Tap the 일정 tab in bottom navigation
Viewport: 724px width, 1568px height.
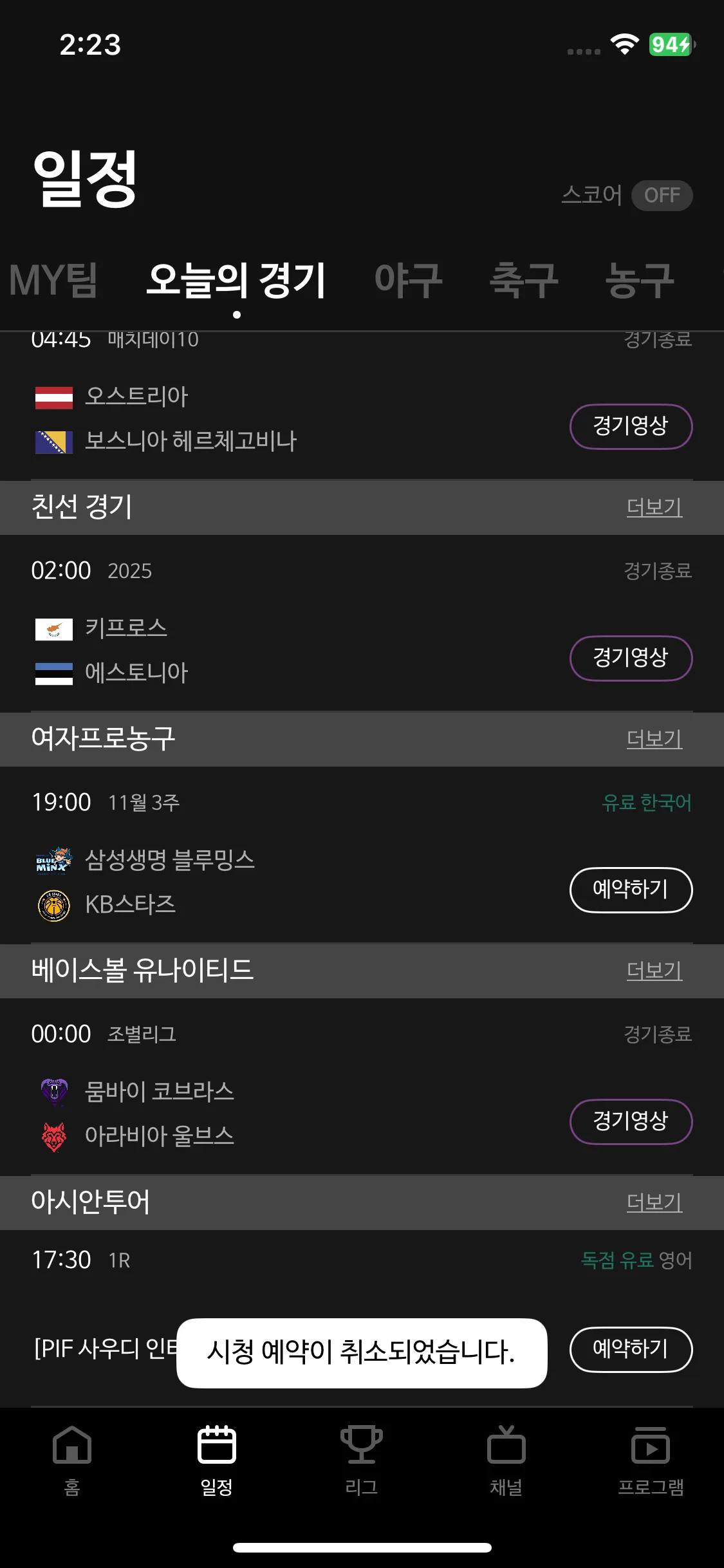[217, 1459]
